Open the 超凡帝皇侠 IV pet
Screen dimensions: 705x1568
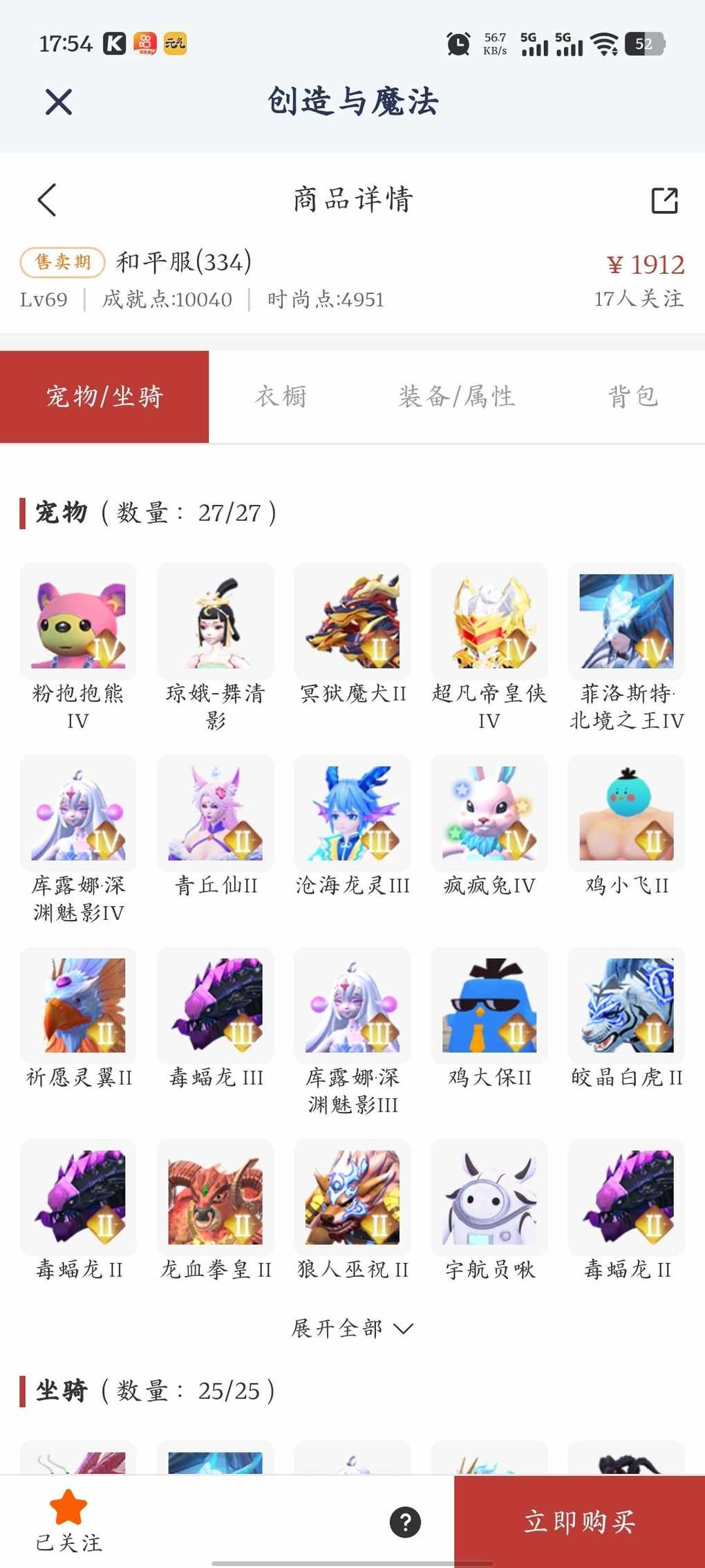(x=489, y=621)
